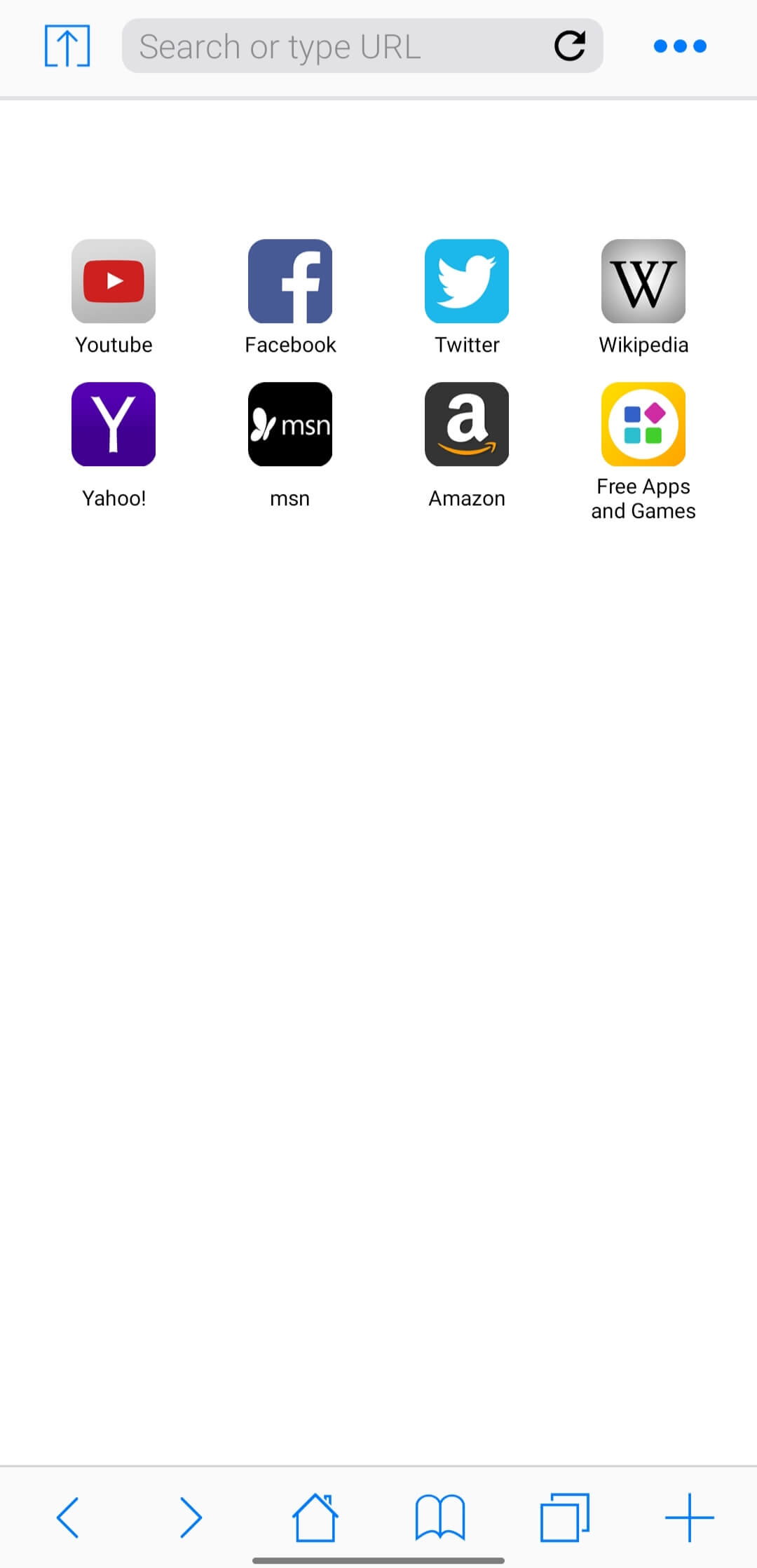This screenshot has height=1568, width=757.
Task: Go to Amazon using its shortcut
Action: tap(467, 425)
